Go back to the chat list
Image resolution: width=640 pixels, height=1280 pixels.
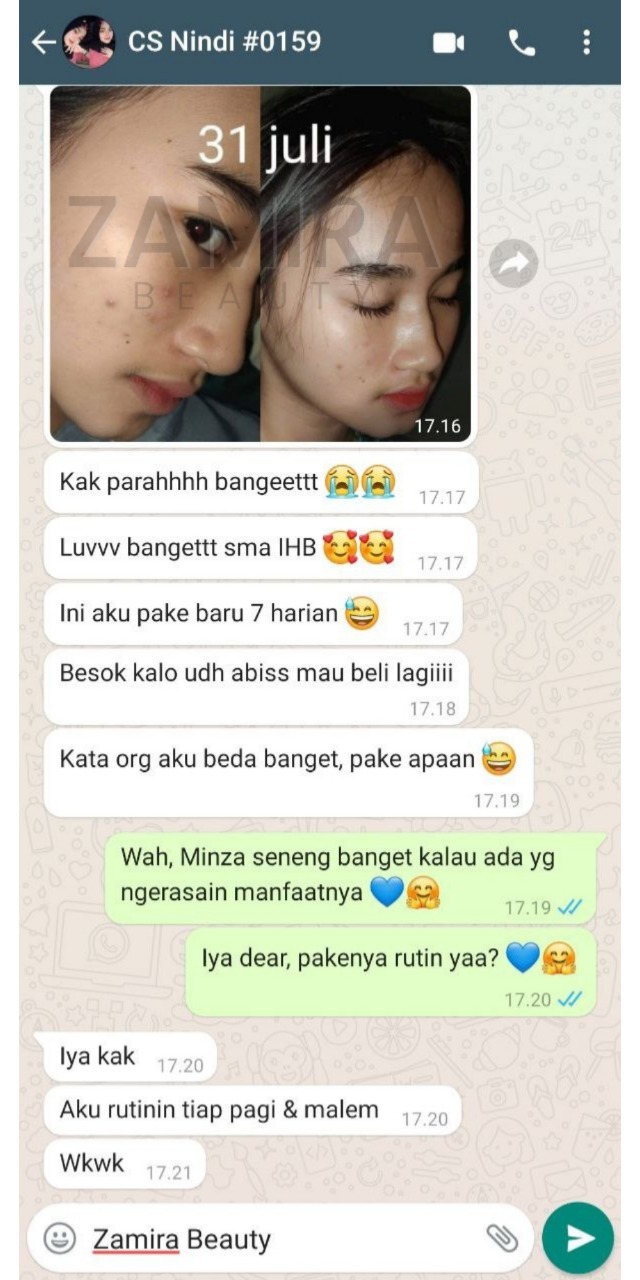click(x=42, y=42)
